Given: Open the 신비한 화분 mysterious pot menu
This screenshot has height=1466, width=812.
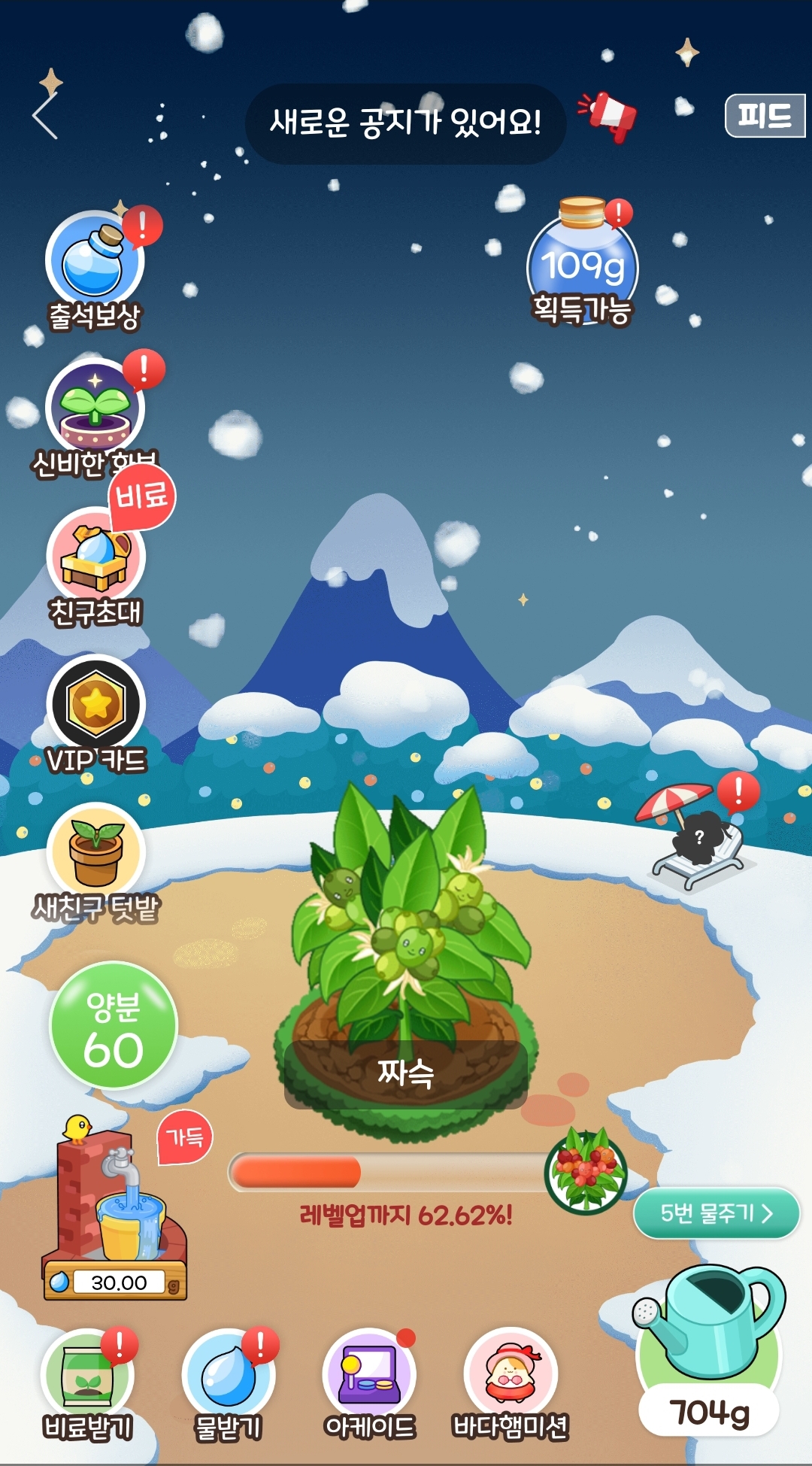Looking at the screenshot, I should pos(96,406).
